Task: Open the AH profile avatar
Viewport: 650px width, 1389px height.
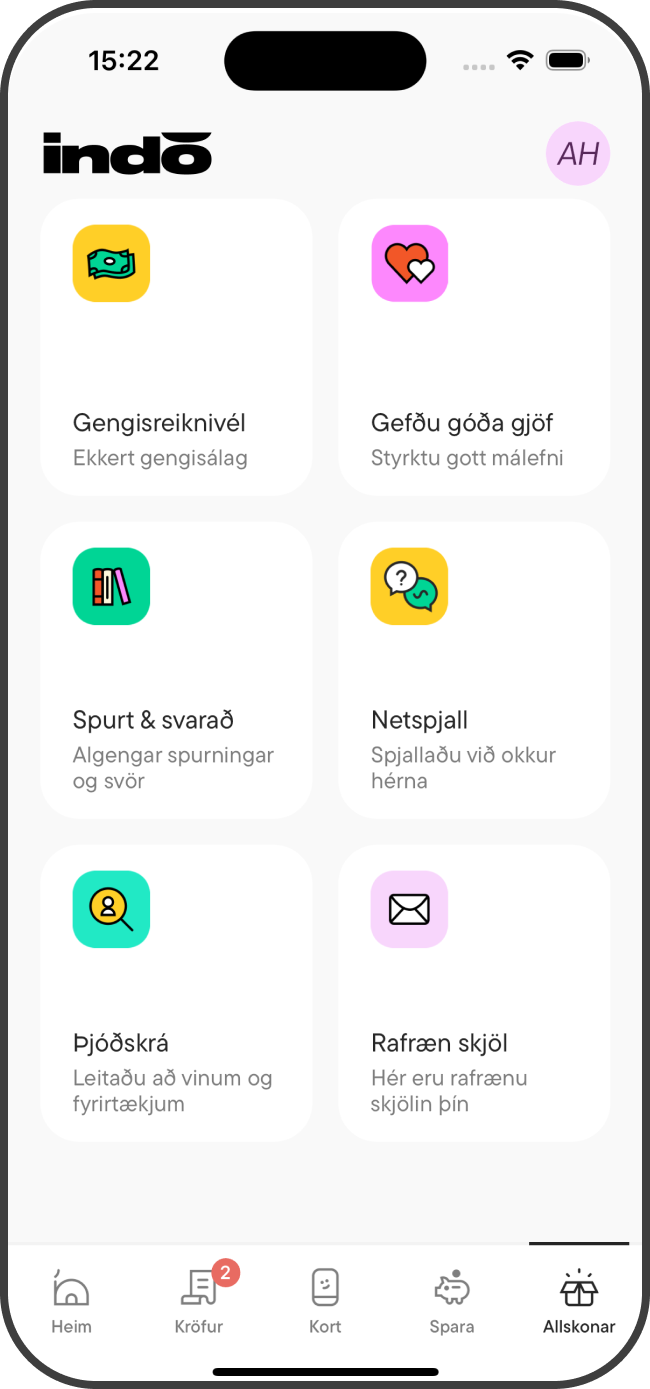Action: coord(577,154)
